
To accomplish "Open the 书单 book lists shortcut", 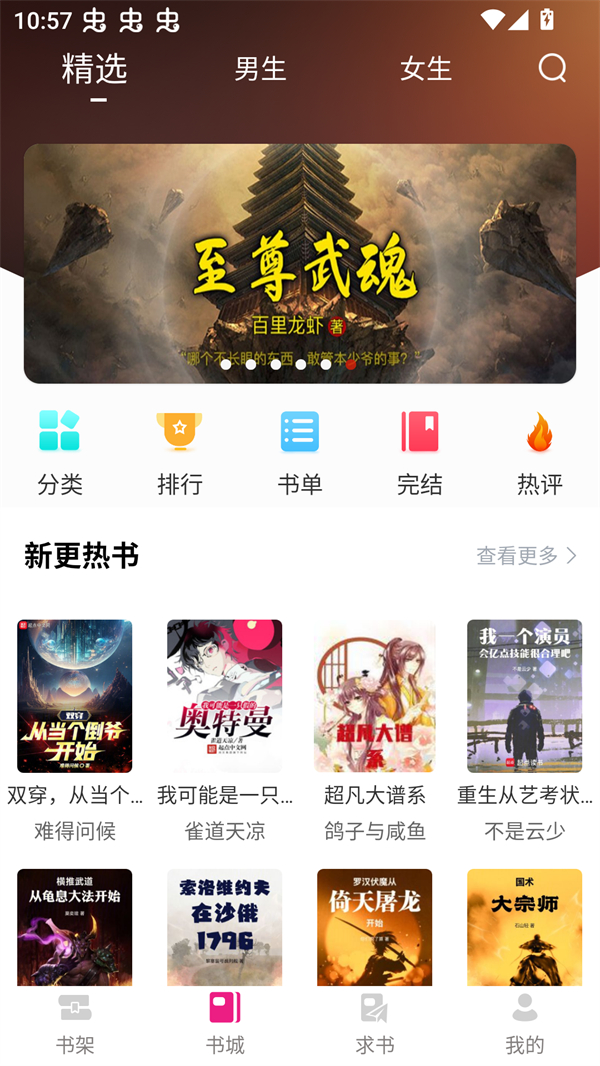I will (300, 452).
